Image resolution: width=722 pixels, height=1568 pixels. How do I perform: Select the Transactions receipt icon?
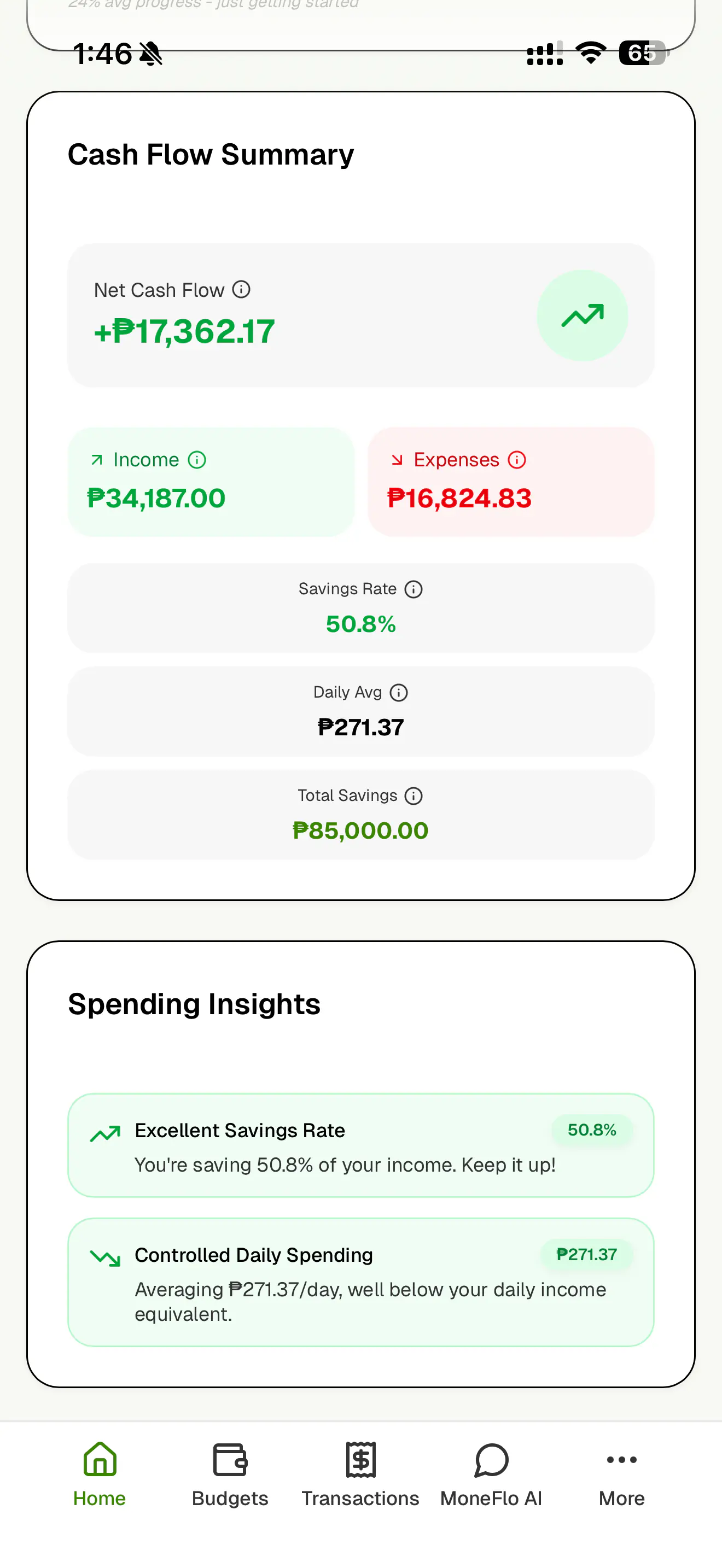(360, 1460)
